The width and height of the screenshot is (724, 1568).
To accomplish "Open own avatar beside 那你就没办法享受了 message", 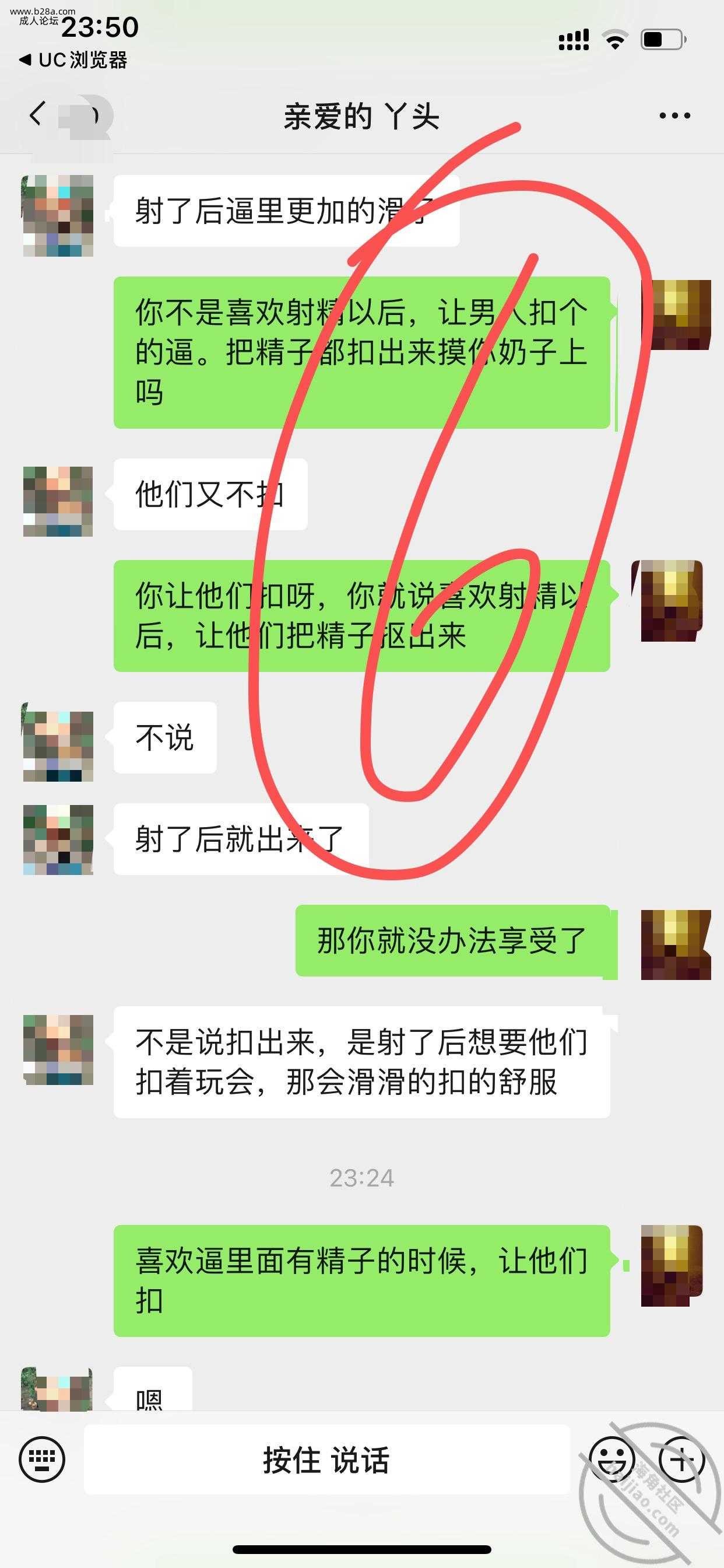I will [x=676, y=944].
